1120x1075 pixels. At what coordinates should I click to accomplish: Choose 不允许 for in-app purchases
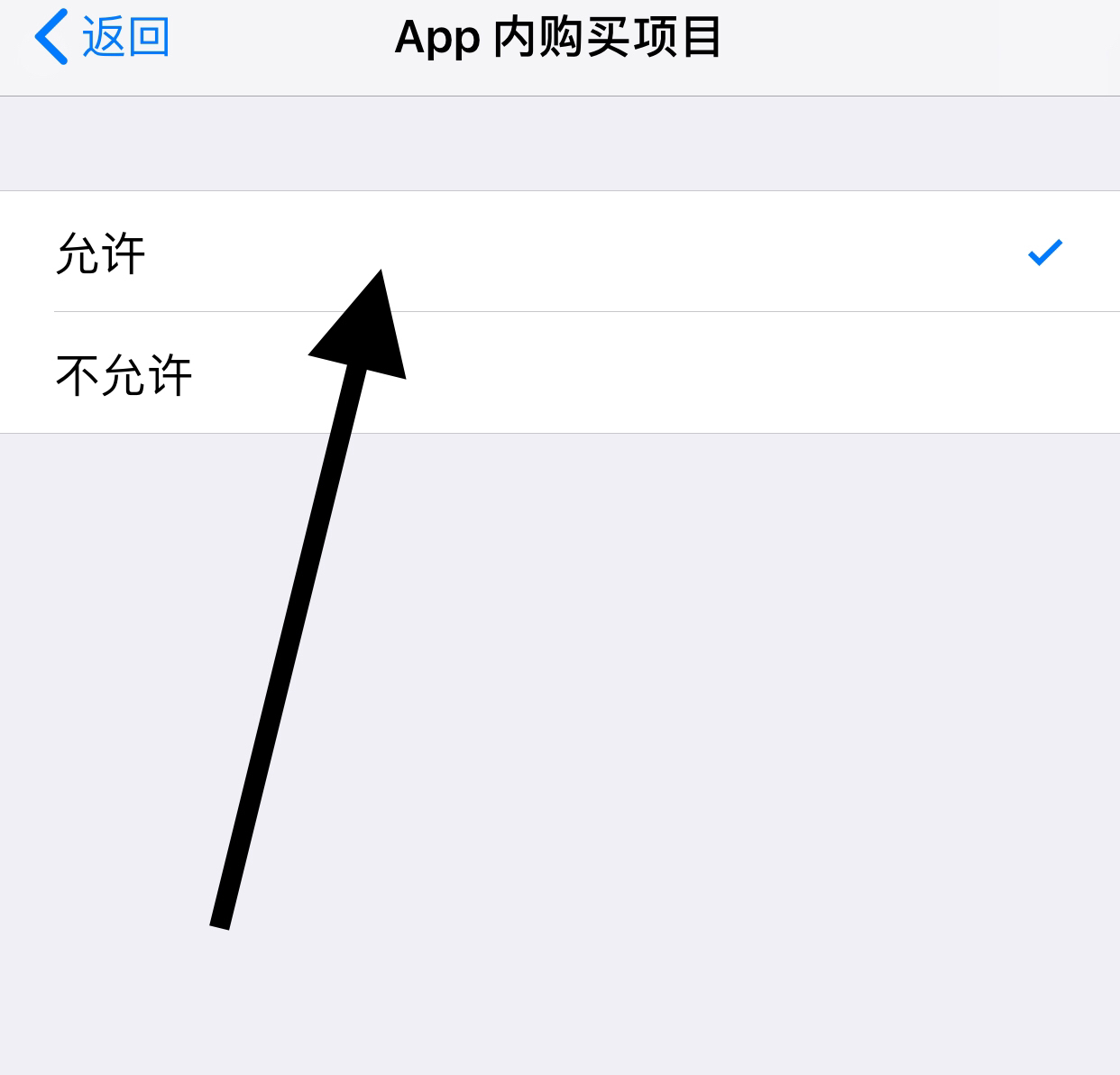124,374
